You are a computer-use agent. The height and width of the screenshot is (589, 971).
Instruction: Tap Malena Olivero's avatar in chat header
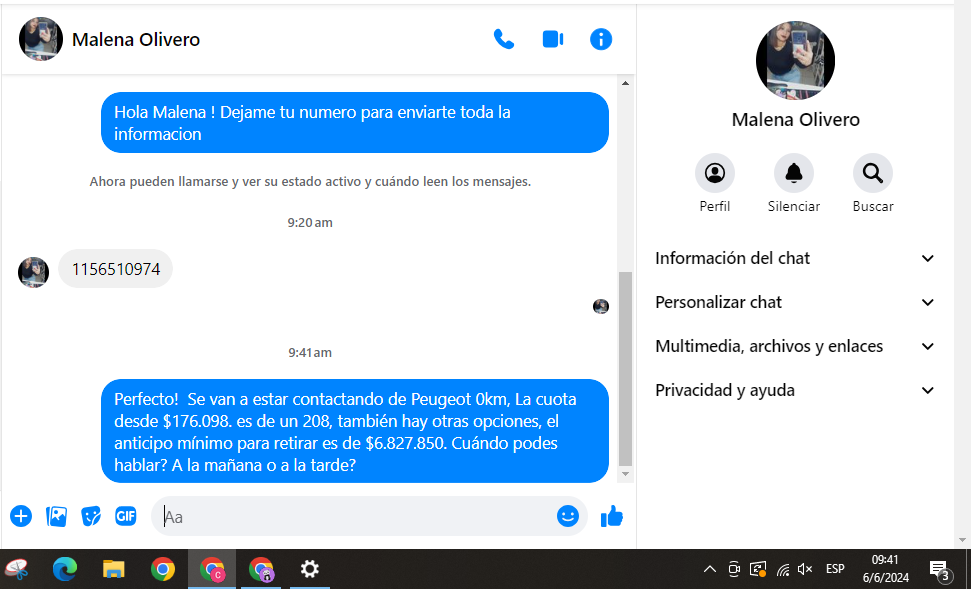click(x=41, y=40)
